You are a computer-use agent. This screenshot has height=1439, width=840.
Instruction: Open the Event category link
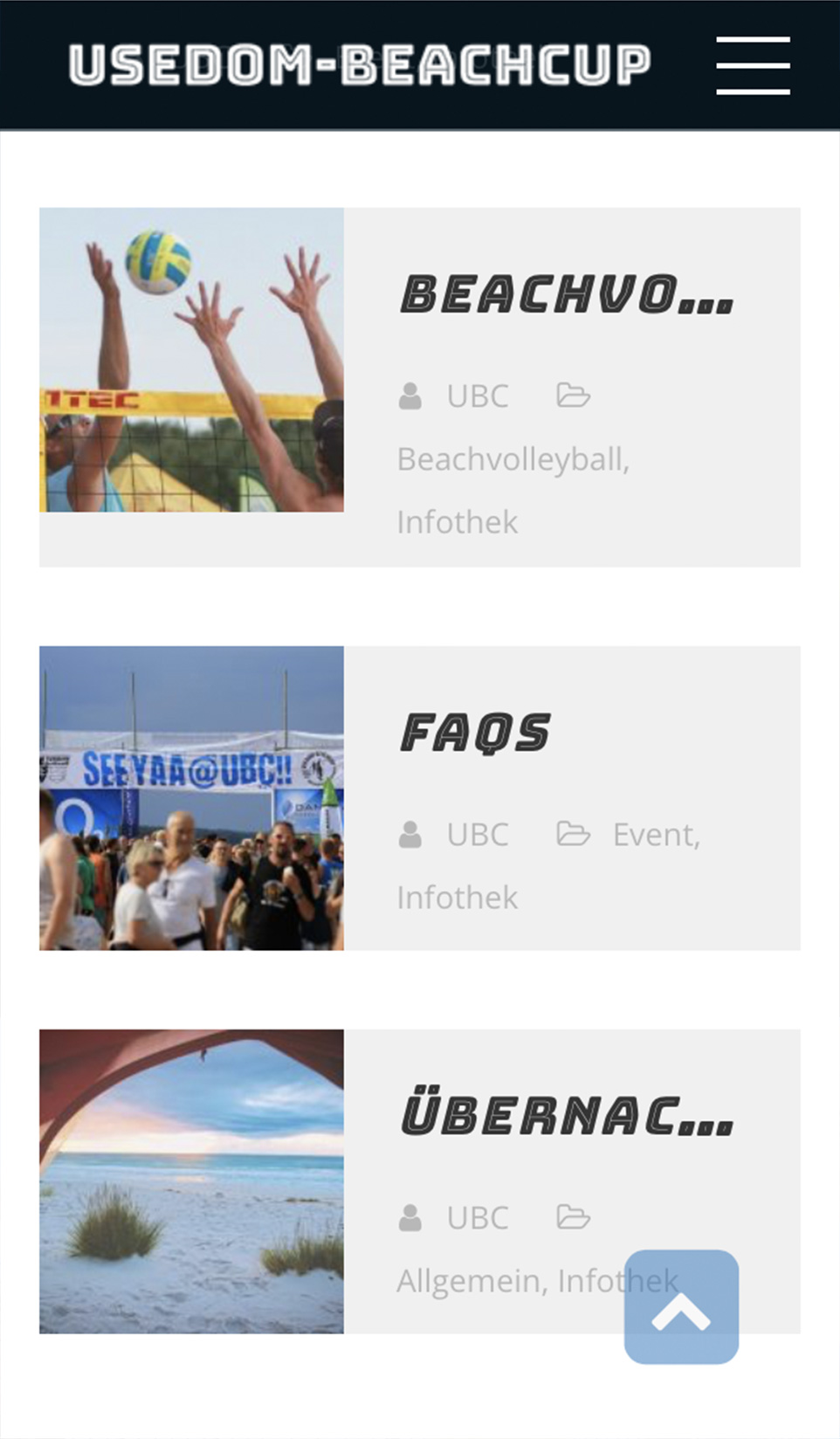tap(656, 835)
